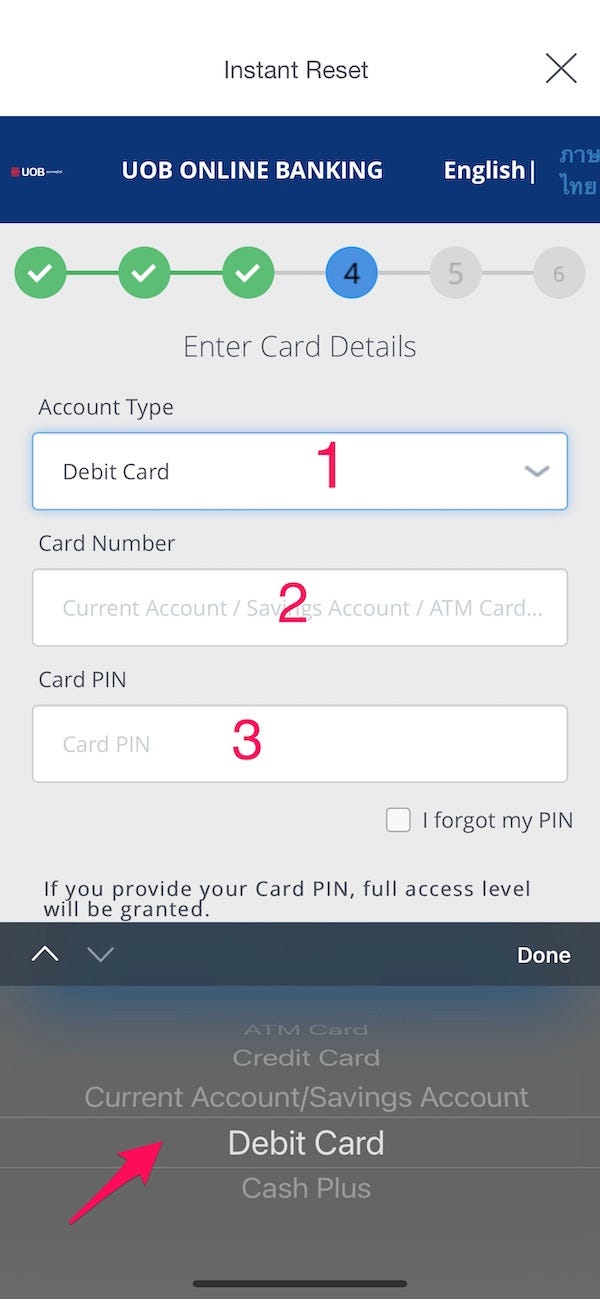
Task: Open the Account Type dropdown
Action: click(299, 471)
